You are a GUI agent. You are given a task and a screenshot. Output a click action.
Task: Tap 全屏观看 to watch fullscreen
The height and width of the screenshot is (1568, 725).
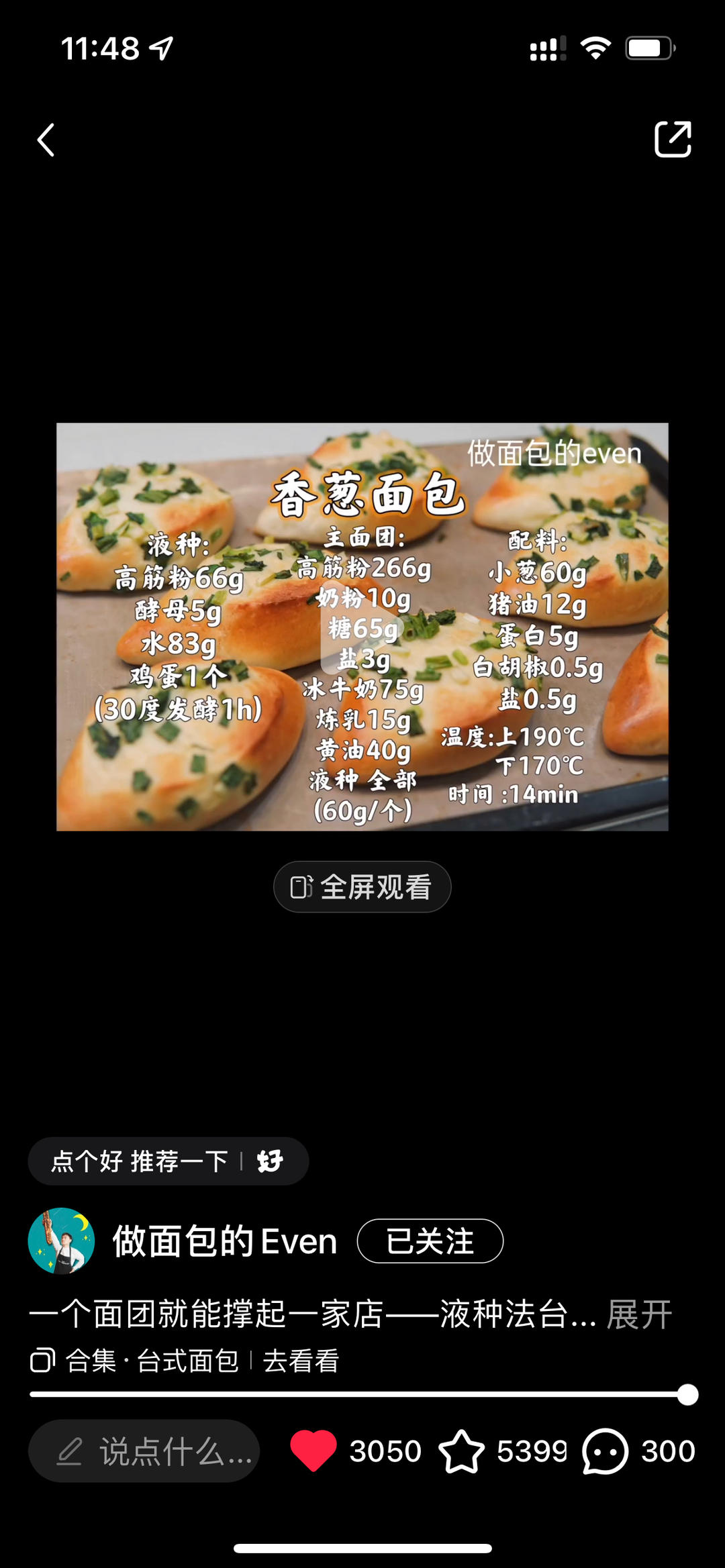[x=362, y=887]
